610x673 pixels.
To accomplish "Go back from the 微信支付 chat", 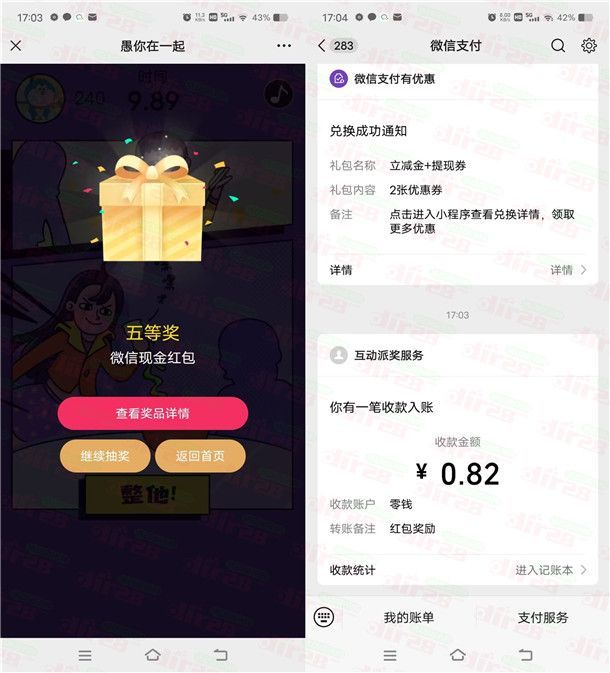I will (x=322, y=45).
